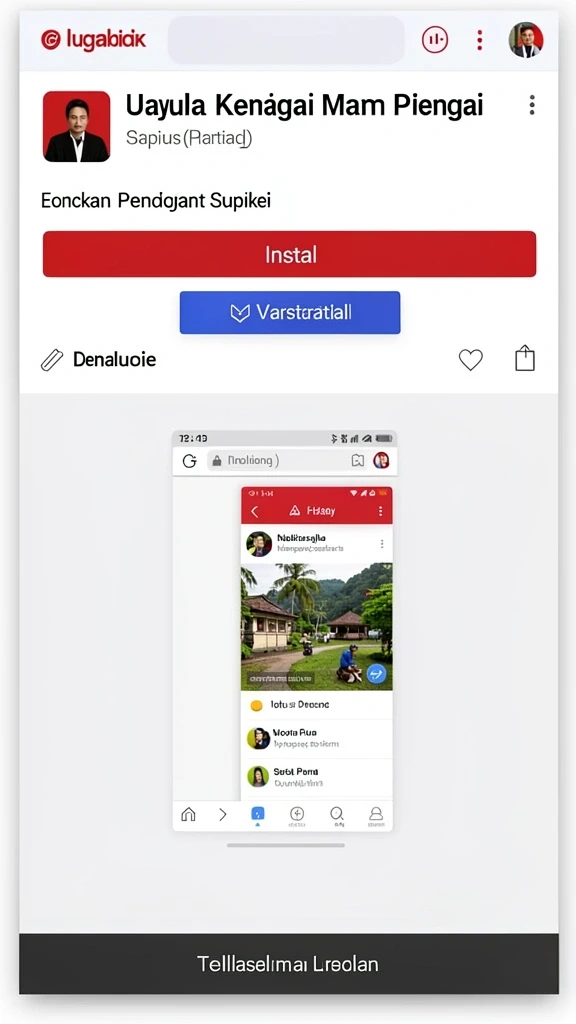The image size is (576, 1024).
Task: Open the profile avatar at top right
Action: click(526, 40)
